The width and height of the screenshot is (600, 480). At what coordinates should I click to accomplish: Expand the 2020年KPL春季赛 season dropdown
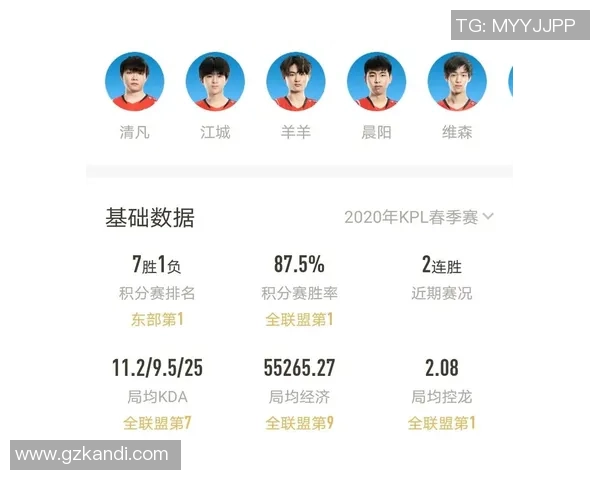(419, 217)
